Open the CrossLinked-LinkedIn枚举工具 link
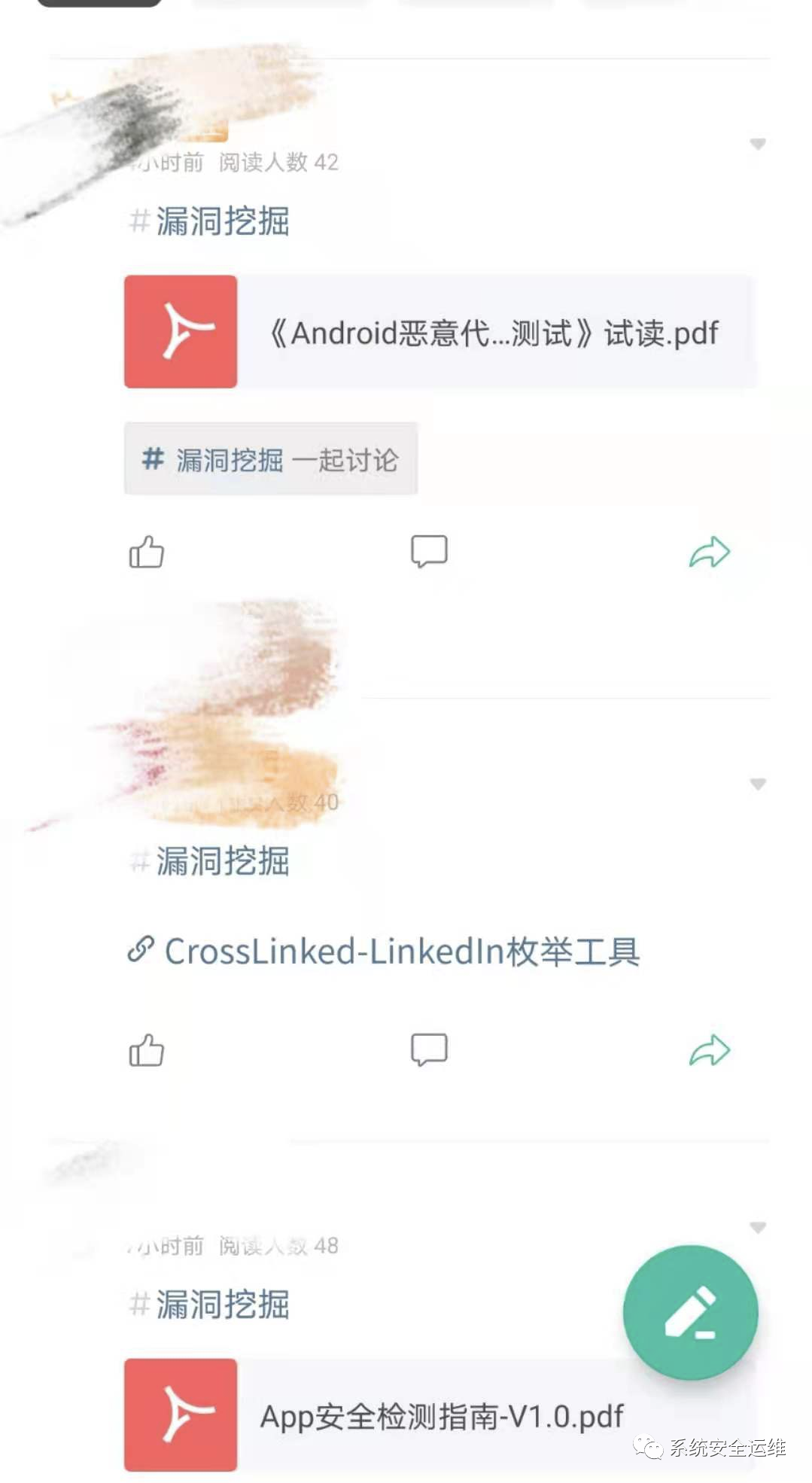This screenshot has width=812, height=1483. click(383, 952)
